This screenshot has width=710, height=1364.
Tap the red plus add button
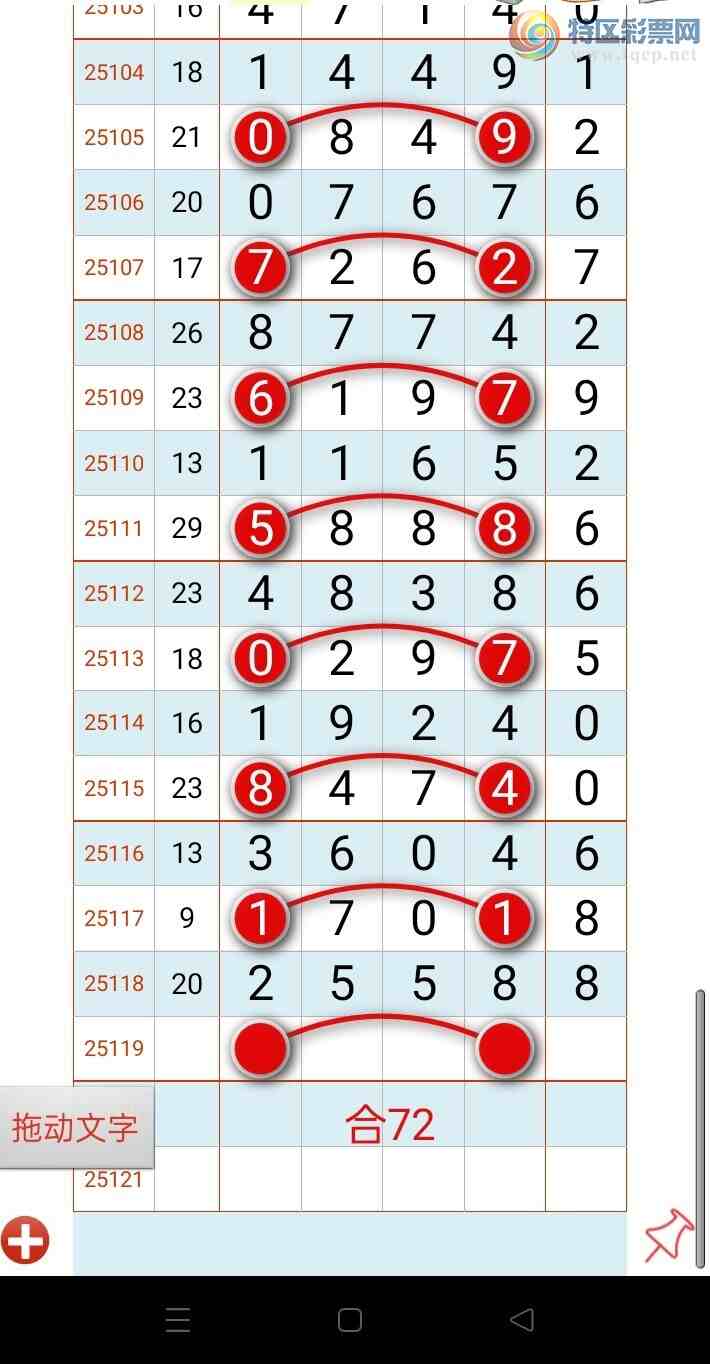click(25, 1241)
